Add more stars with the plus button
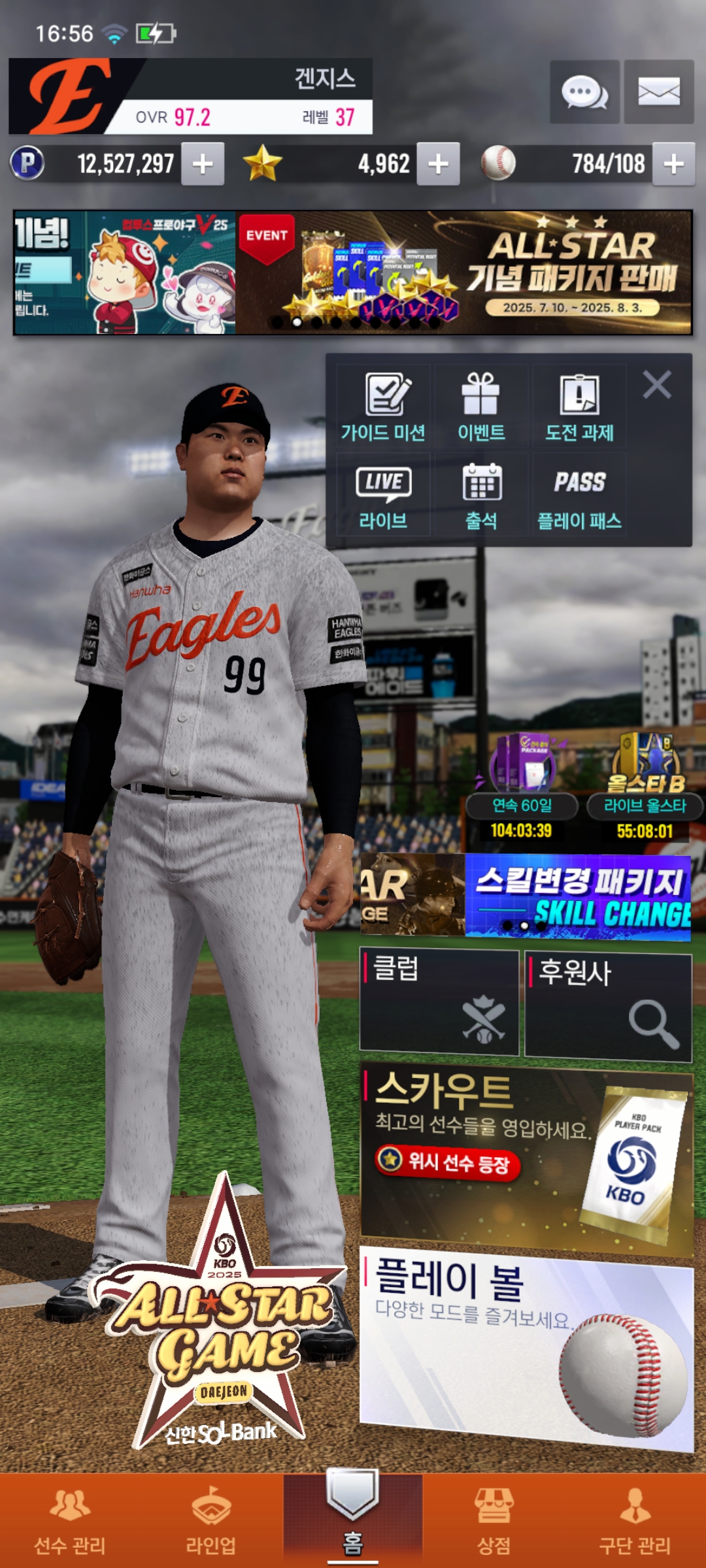Image resolution: width=706 pixels, height=1568 pixels. click(438, 164)
